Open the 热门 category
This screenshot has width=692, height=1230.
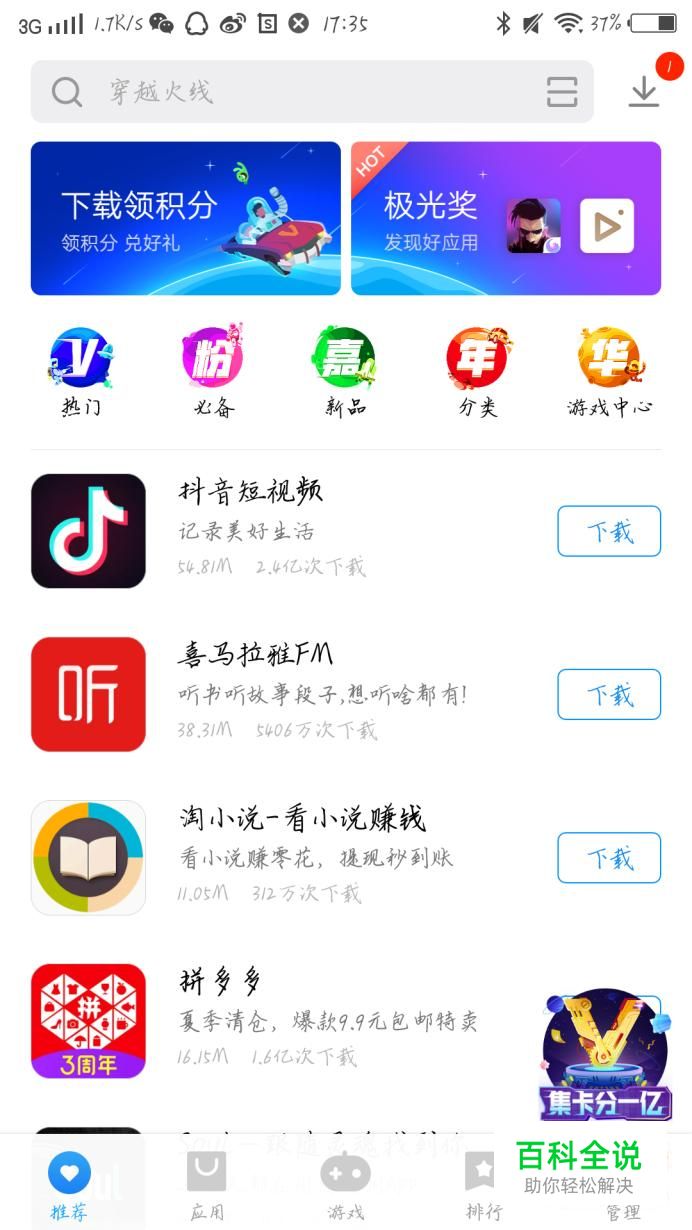[x=81, y=371]
